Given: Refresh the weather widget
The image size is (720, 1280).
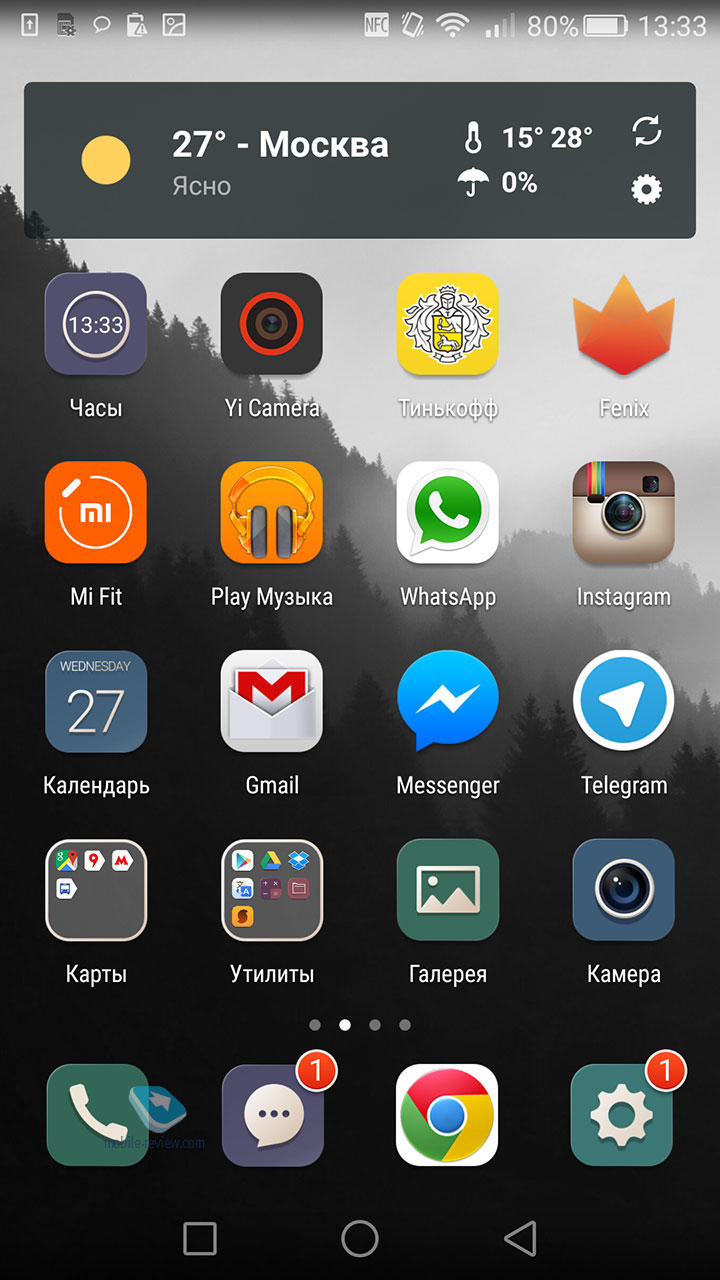Looking at the screenshot, I should coord(647,131).
